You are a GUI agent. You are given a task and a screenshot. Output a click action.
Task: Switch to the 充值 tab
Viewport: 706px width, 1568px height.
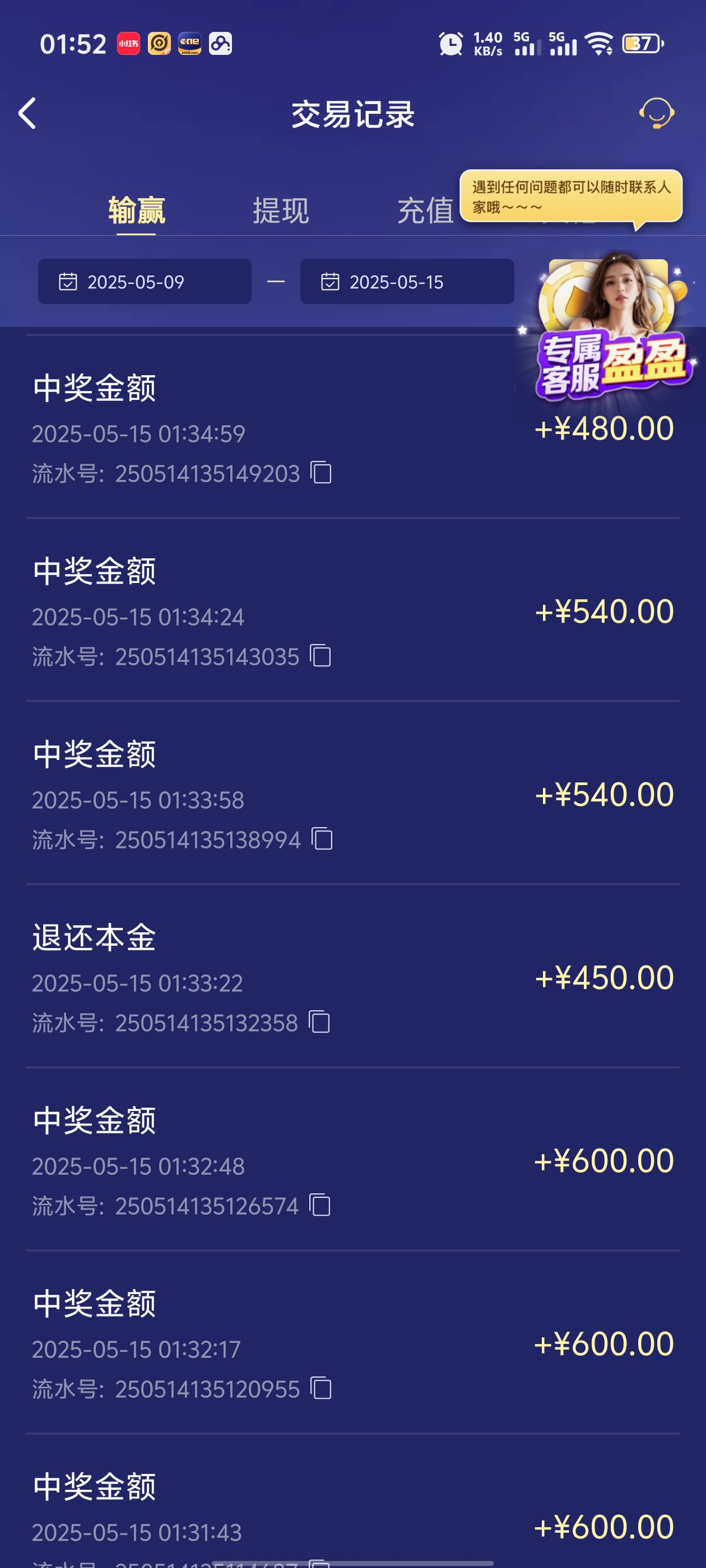pos(425,211)
